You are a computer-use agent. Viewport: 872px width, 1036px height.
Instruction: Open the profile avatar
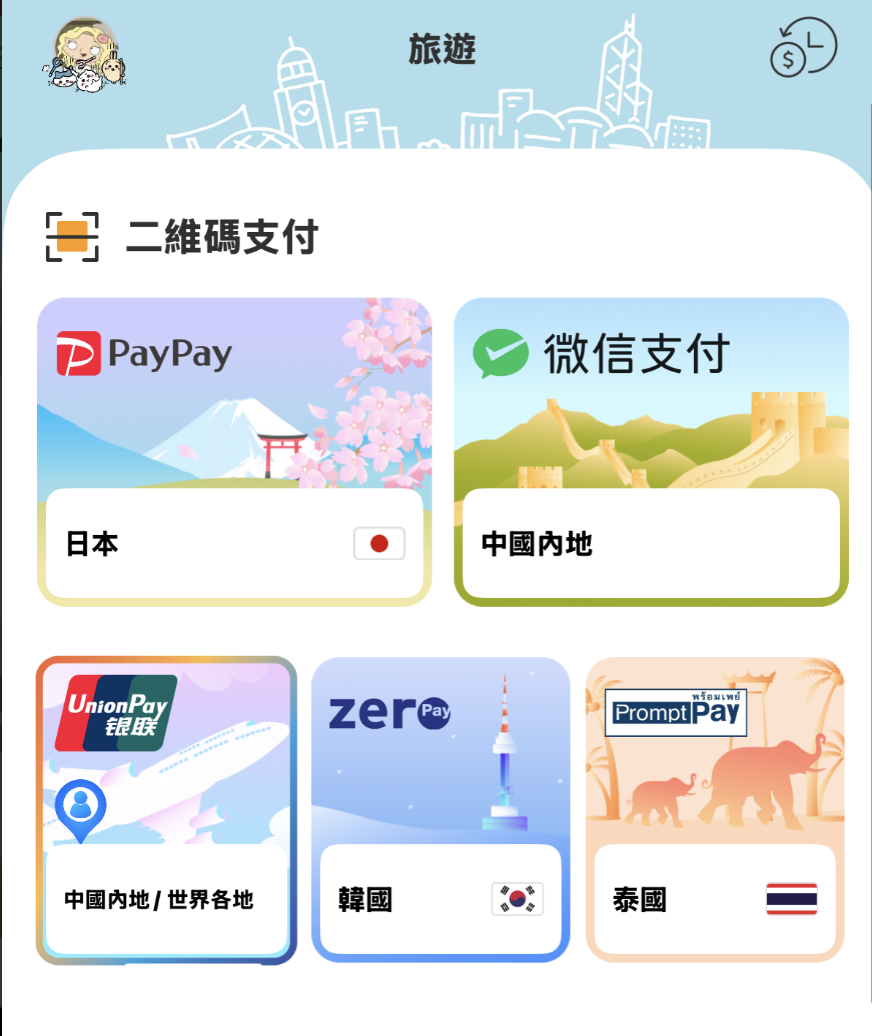(x=87, y=53)
